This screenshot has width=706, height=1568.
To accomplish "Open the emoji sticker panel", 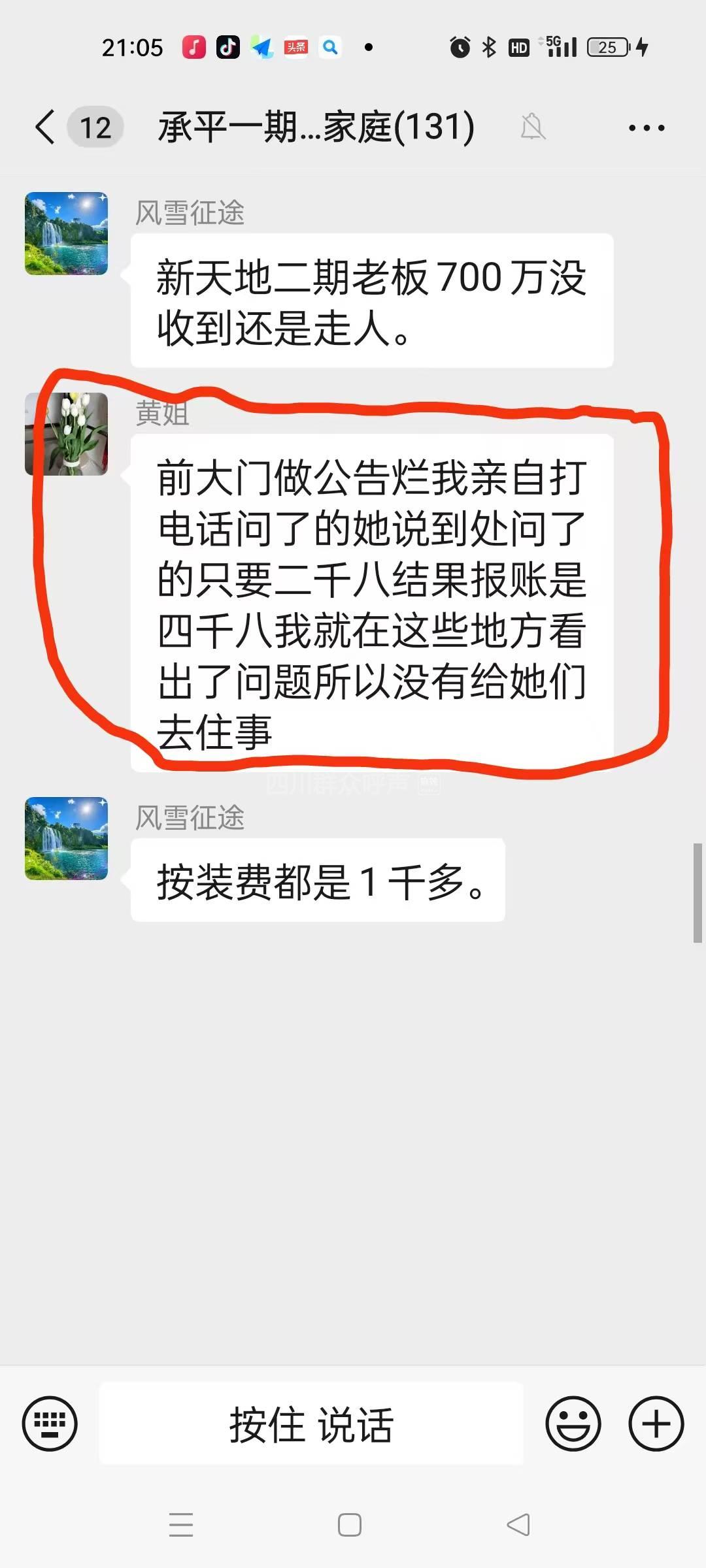I will click(573, 1423).
